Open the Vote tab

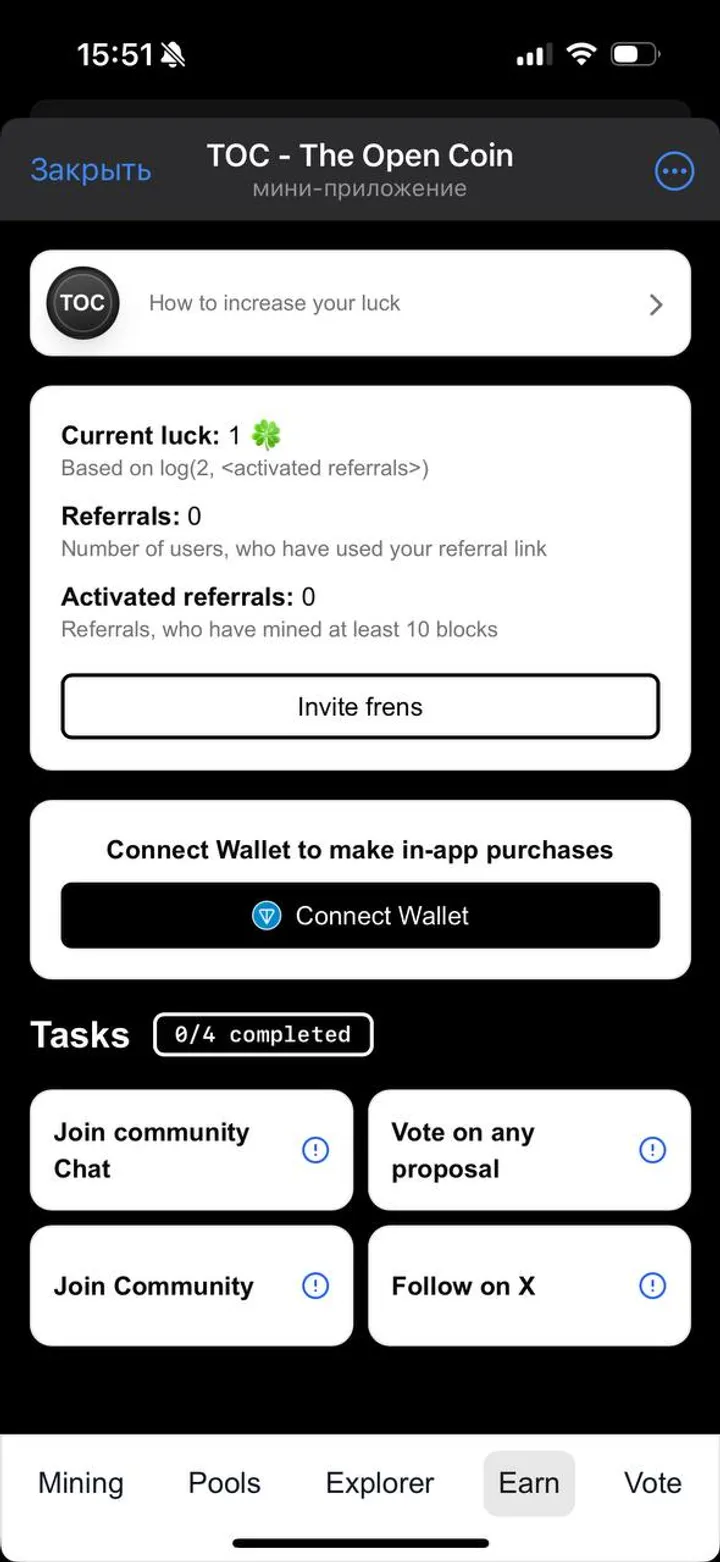click(652, 1484)
